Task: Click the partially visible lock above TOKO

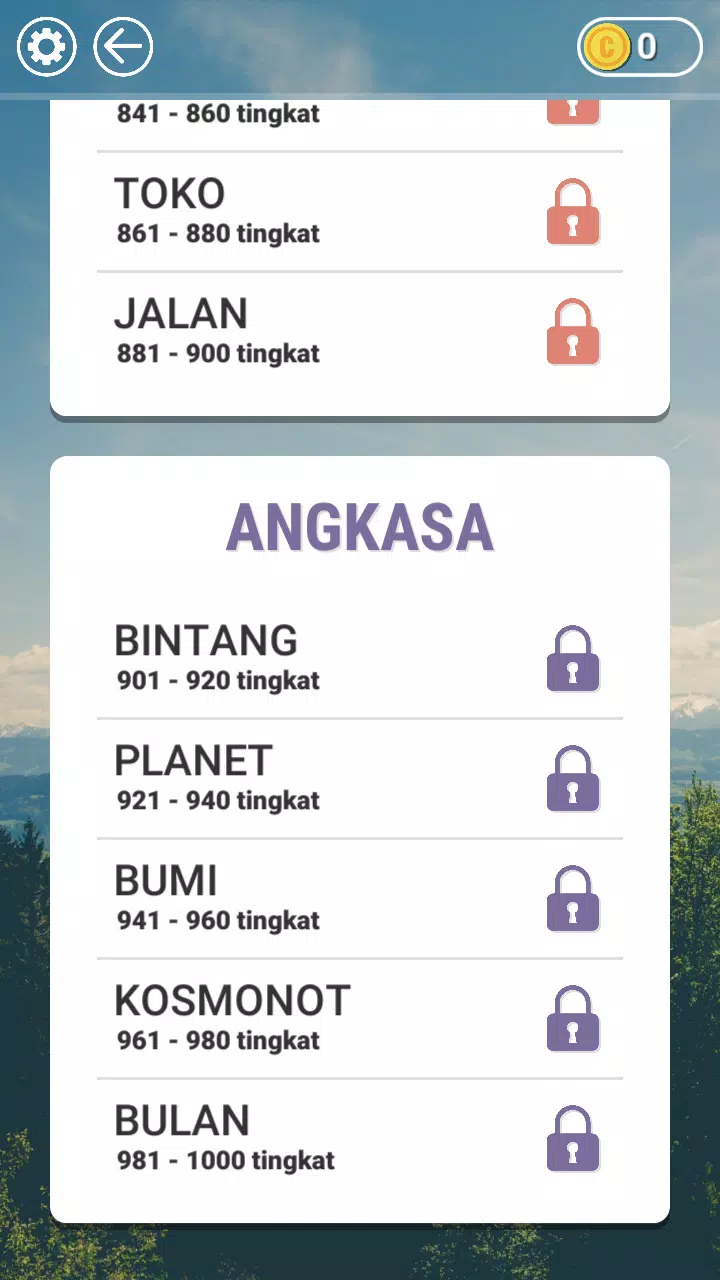Action: [572, 104]
